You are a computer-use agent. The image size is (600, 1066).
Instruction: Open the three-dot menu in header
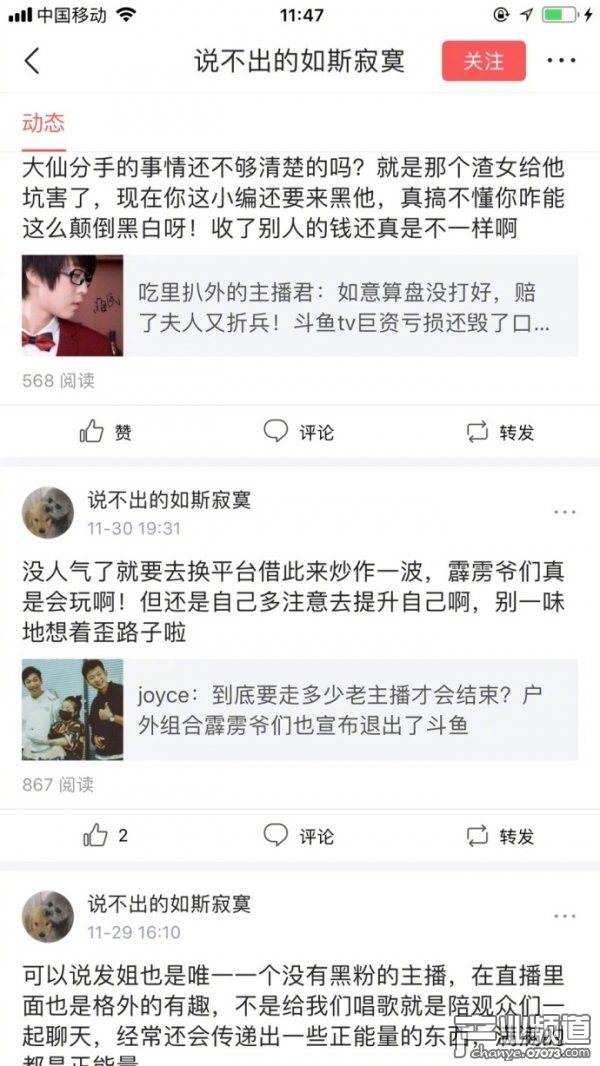pos(561,61)
